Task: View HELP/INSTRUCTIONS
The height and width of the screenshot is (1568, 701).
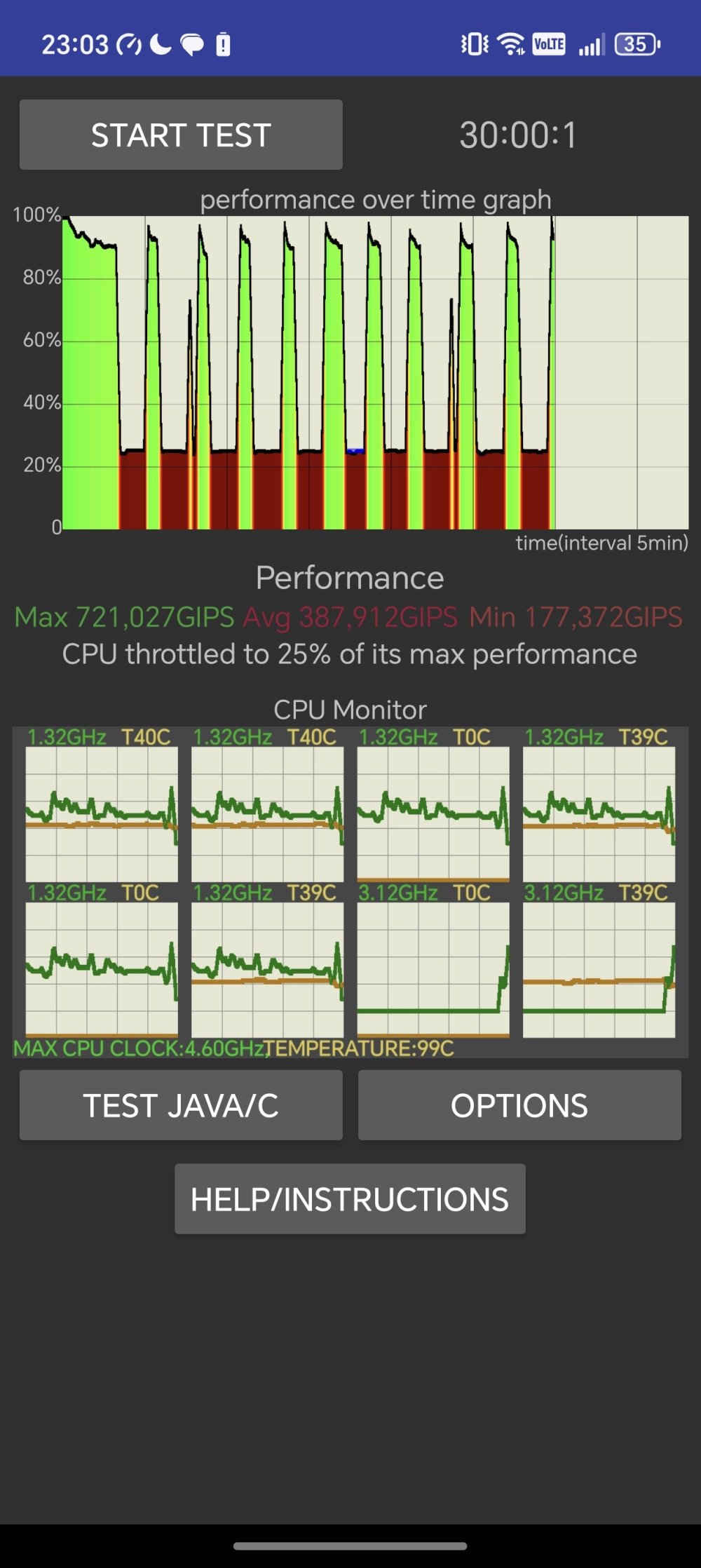Action: point(350,1199)
